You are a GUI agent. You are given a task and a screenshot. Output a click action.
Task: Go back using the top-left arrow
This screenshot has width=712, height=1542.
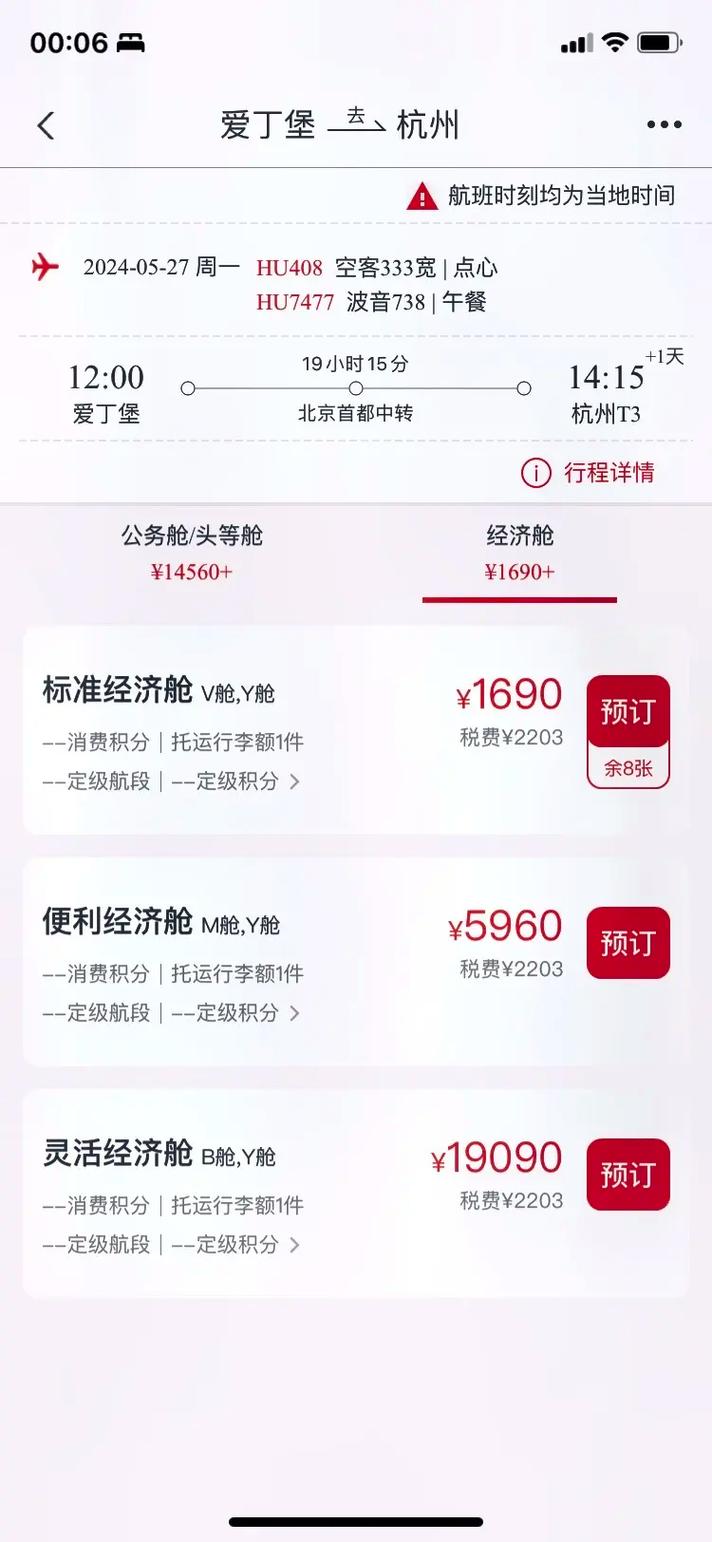tap(45, 126)
